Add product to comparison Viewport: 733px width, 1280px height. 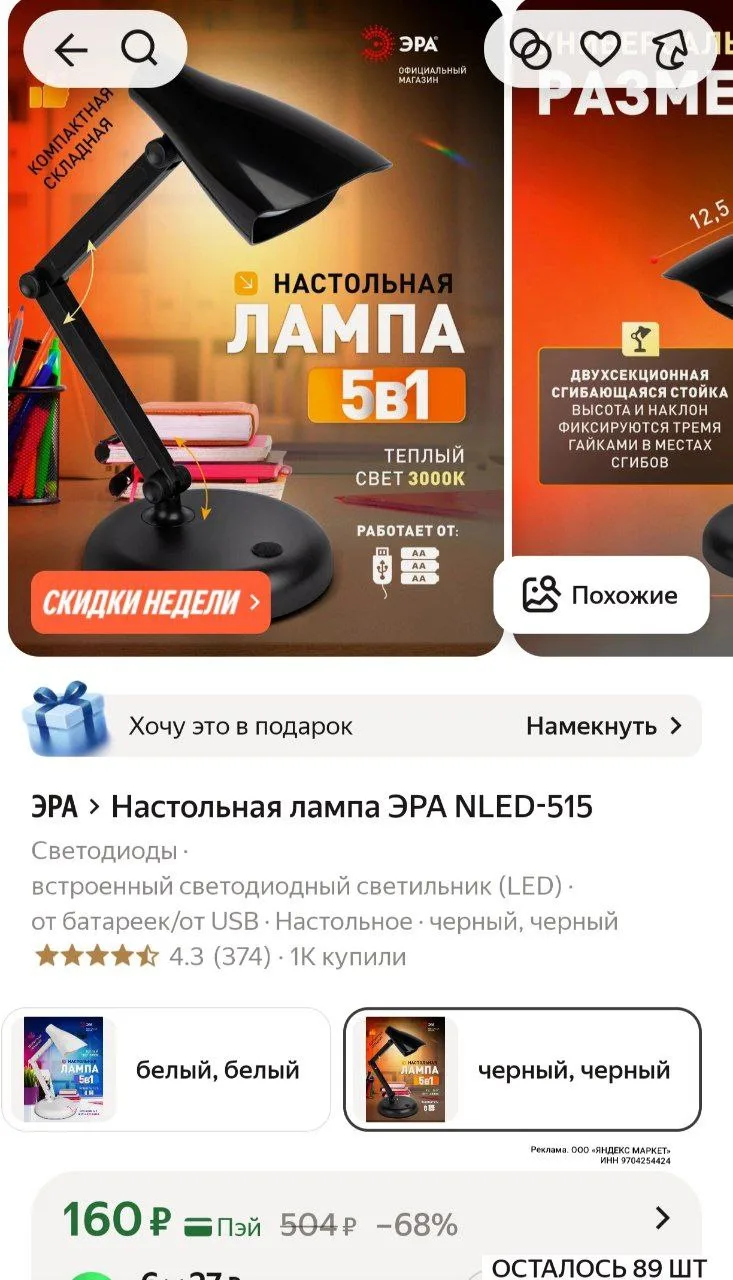529,48
